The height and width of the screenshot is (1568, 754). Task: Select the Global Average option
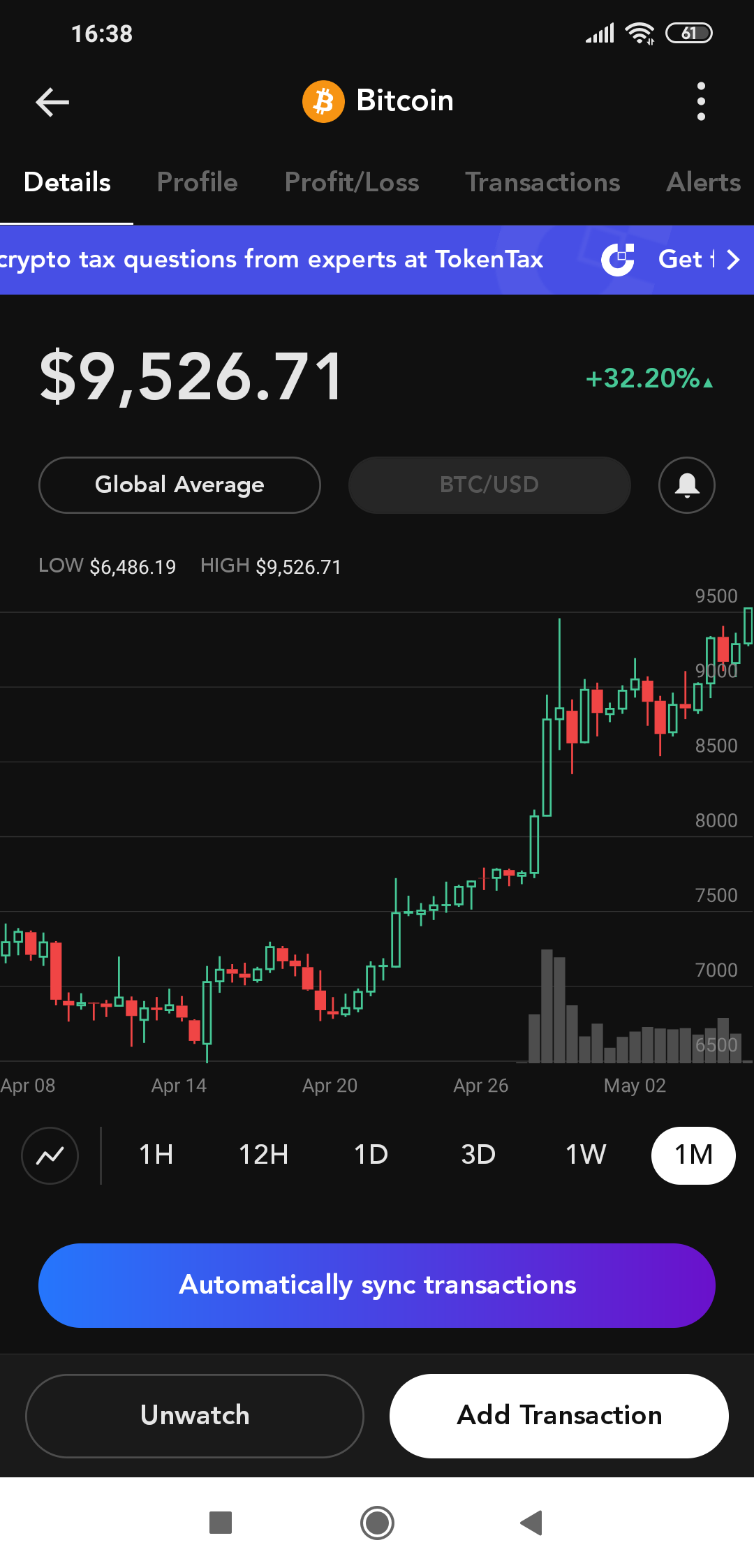point(179,485)
